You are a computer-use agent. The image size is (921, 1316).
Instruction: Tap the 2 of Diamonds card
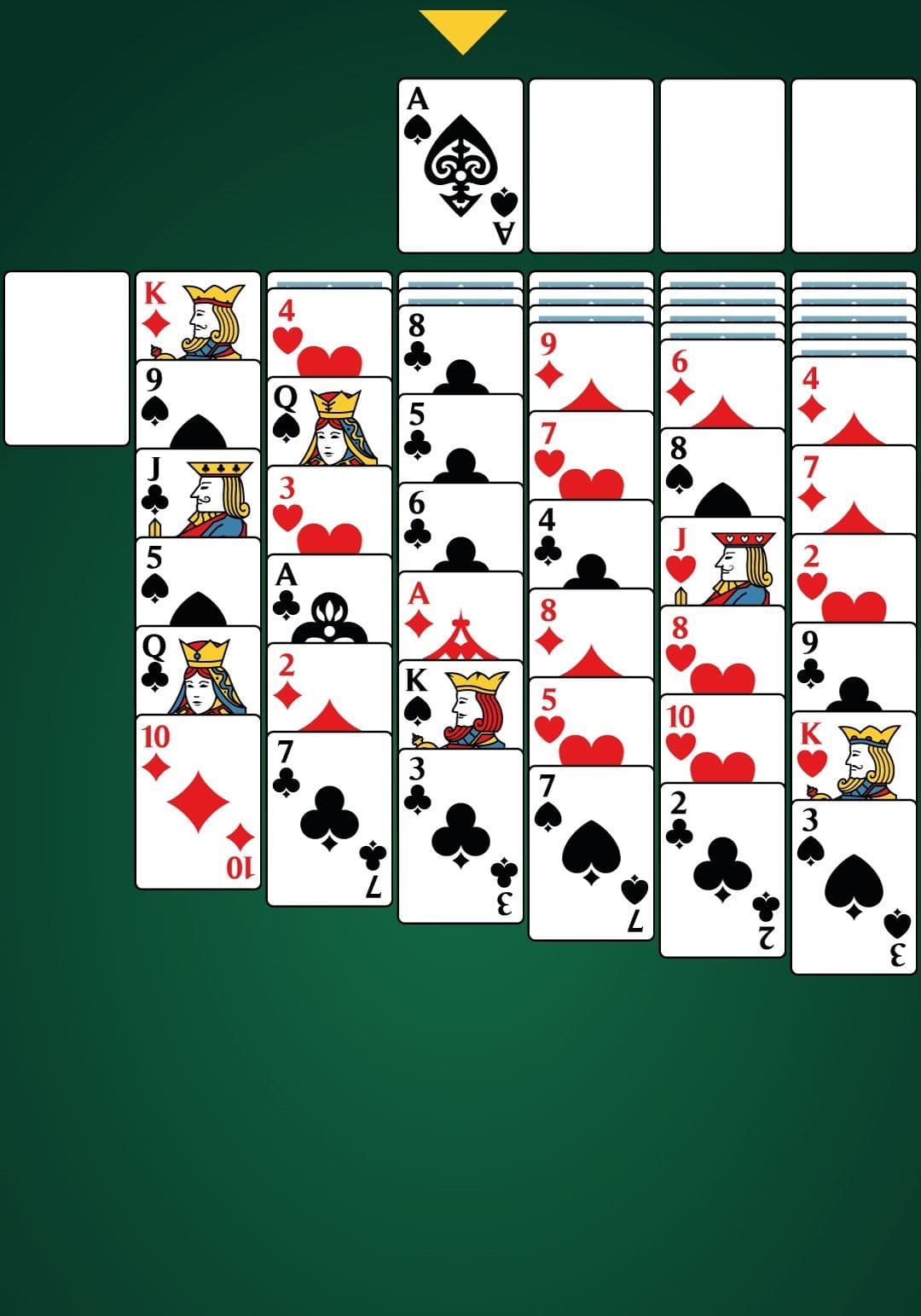click(x=329, y=687)
